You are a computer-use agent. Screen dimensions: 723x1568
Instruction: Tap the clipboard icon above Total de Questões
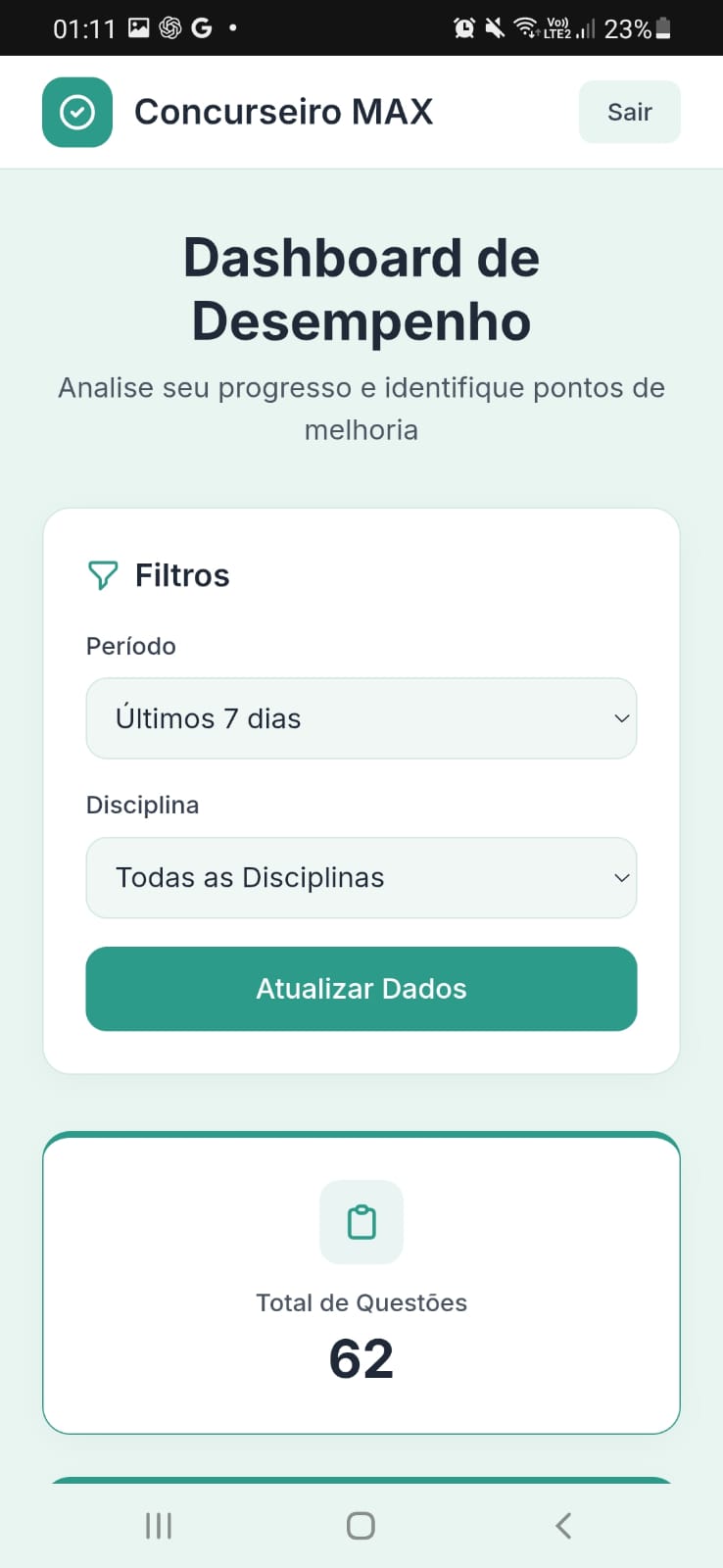coord(361,1222)
